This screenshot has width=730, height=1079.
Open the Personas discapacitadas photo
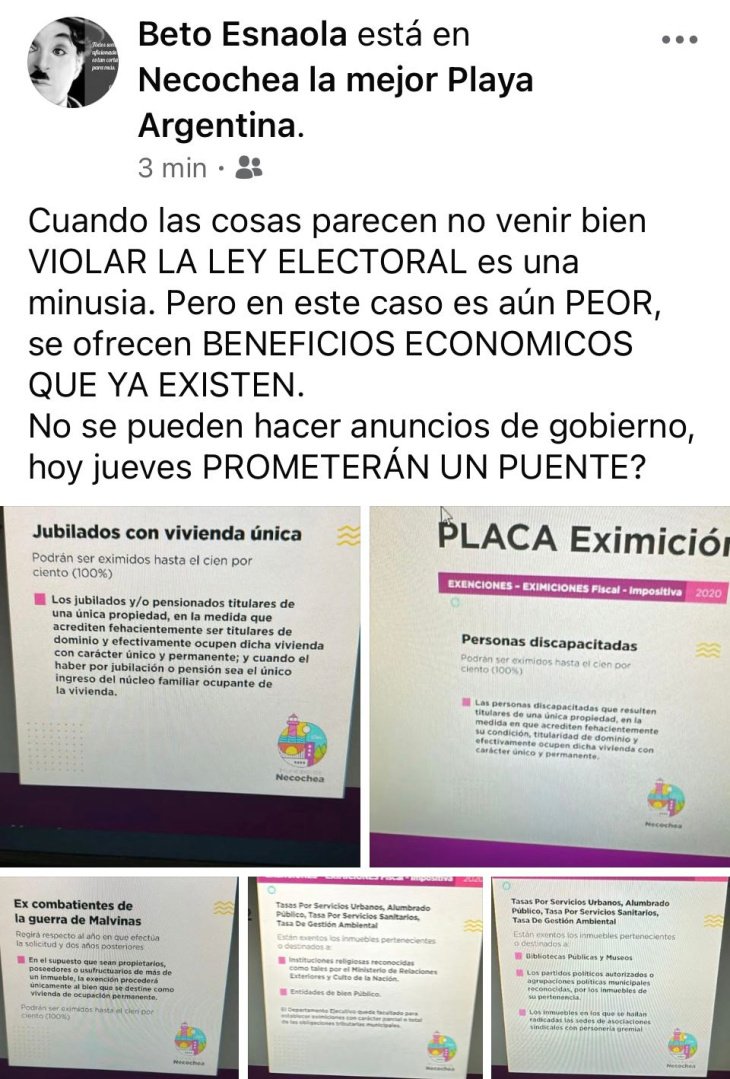pos(550,685)
